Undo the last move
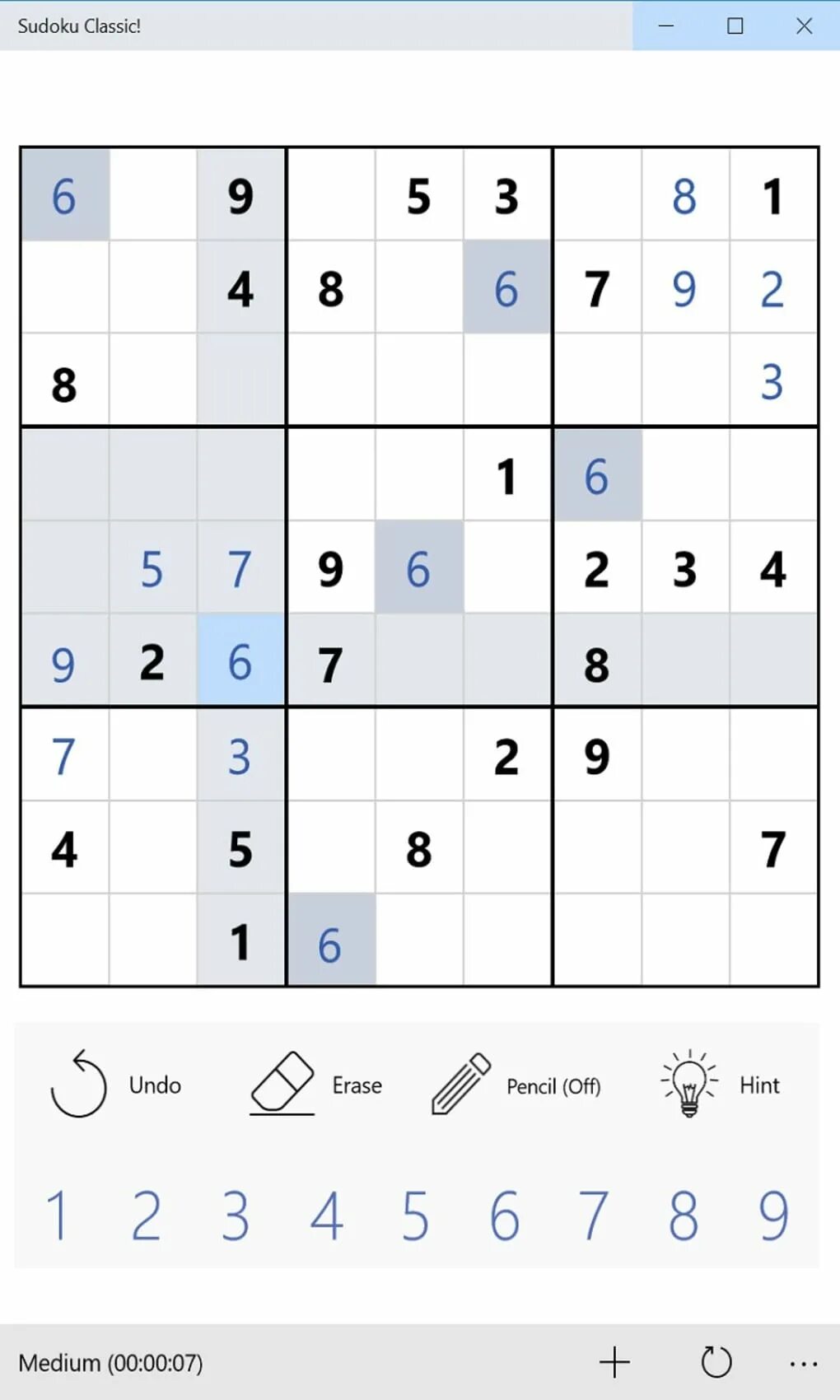840x1400 pixels. [115, 1085]
